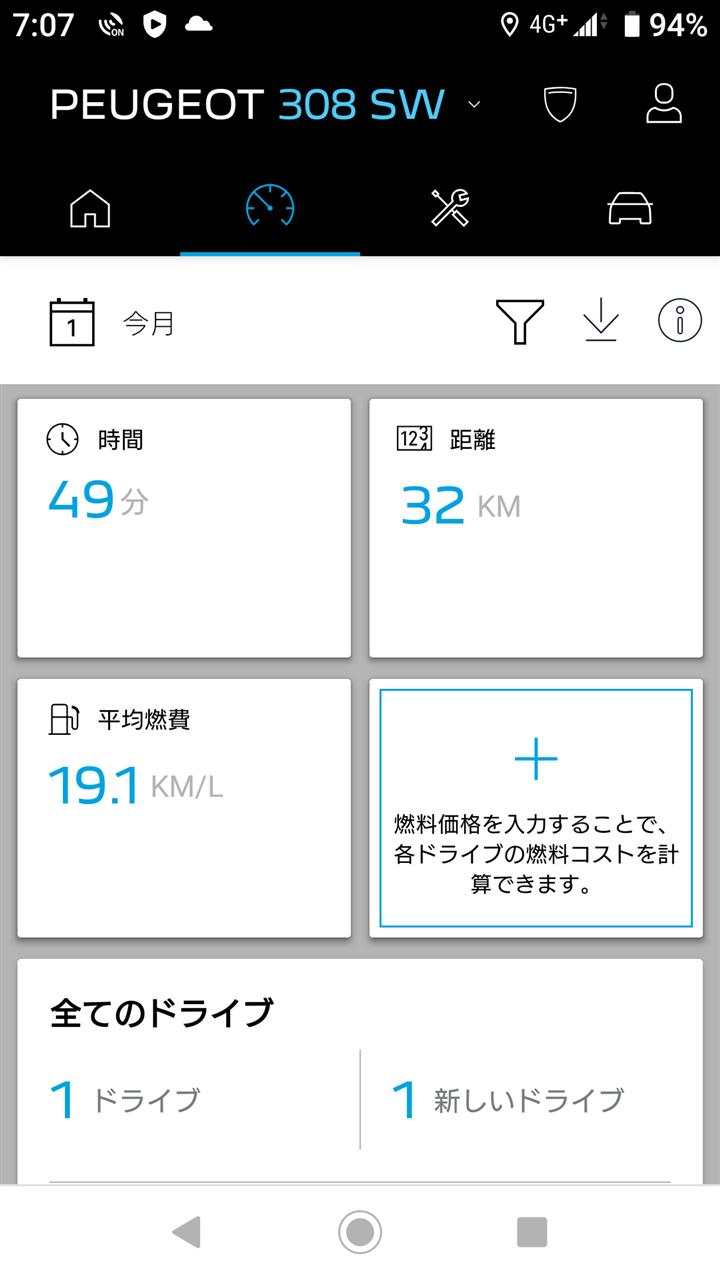720x1280 pixels.
Task: Select the speedometer trips tab
Action: coord(270,206)
